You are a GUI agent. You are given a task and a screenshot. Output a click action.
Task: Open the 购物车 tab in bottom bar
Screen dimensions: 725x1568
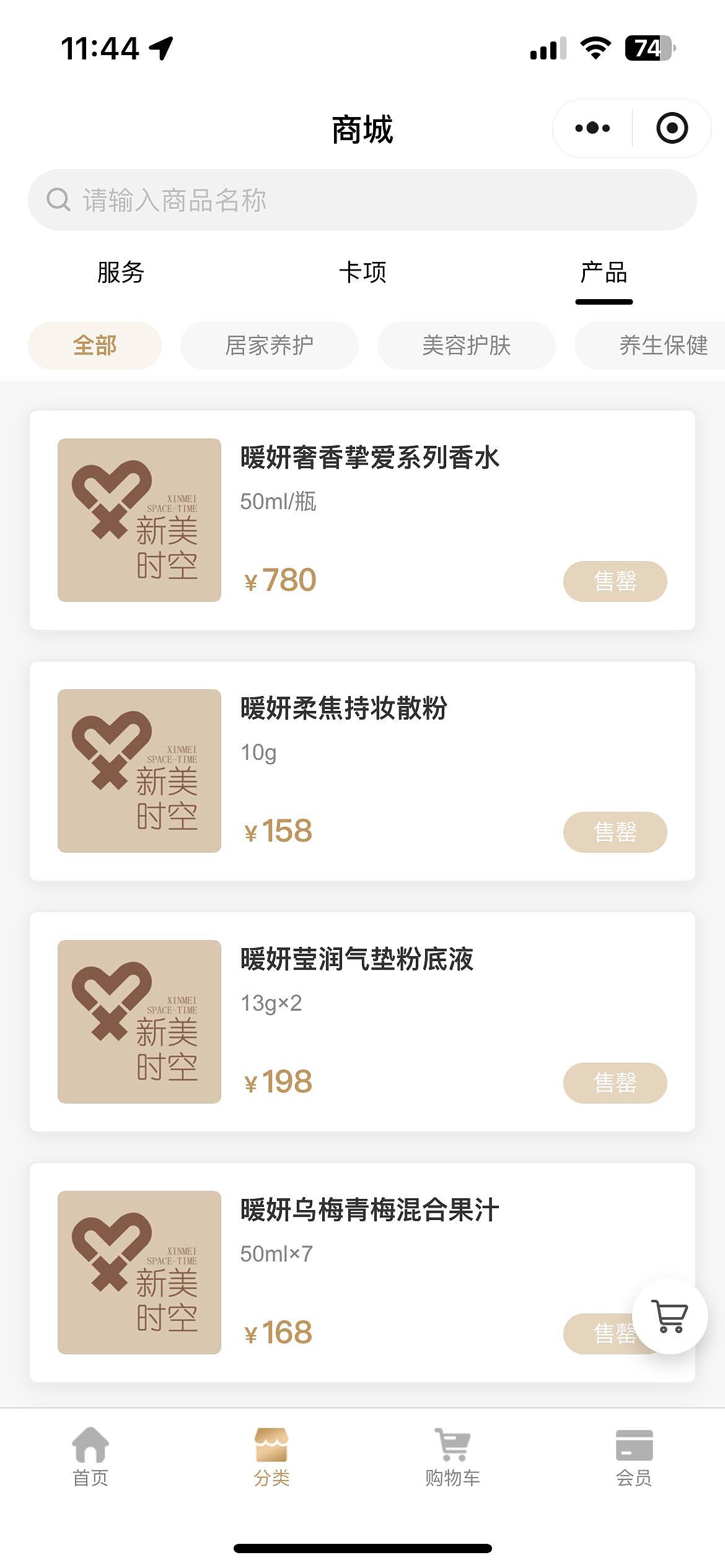pos(453,1457)
